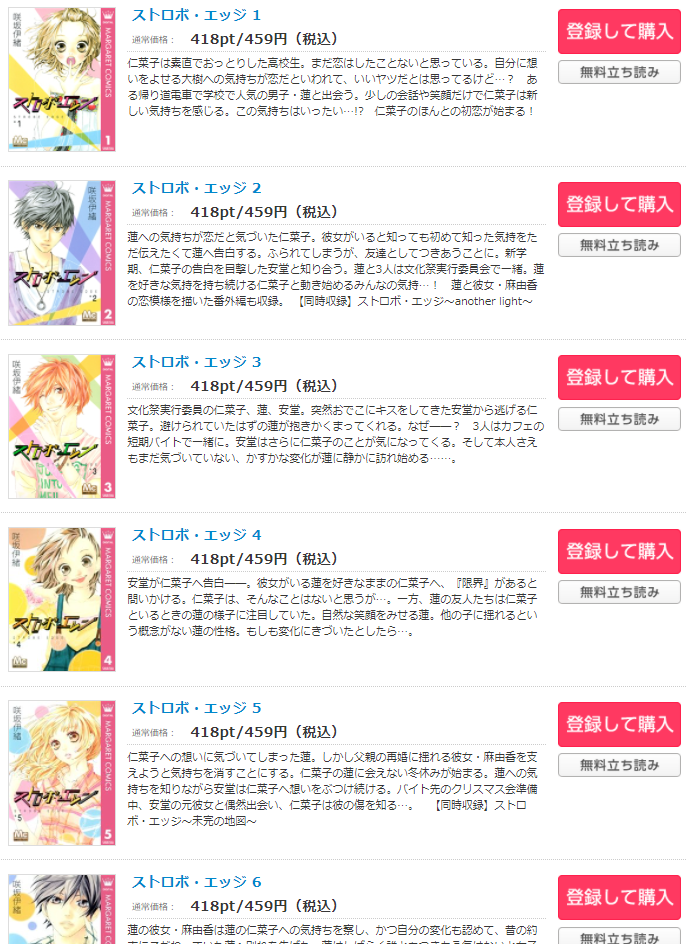This screenshot has height=944, width=686.
Task: Select the ストロボ・エッジ 4 title link
Action: click(197, 535)
